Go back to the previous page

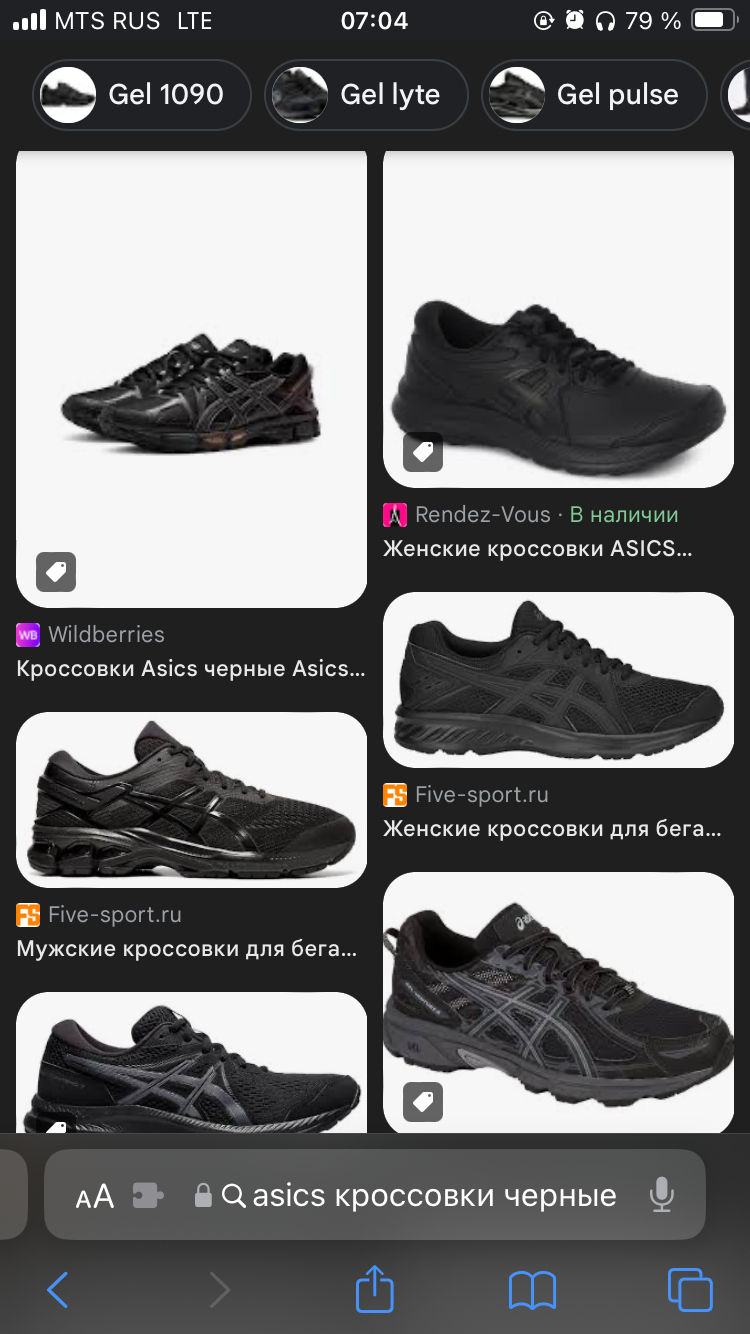pos(58,1290)
